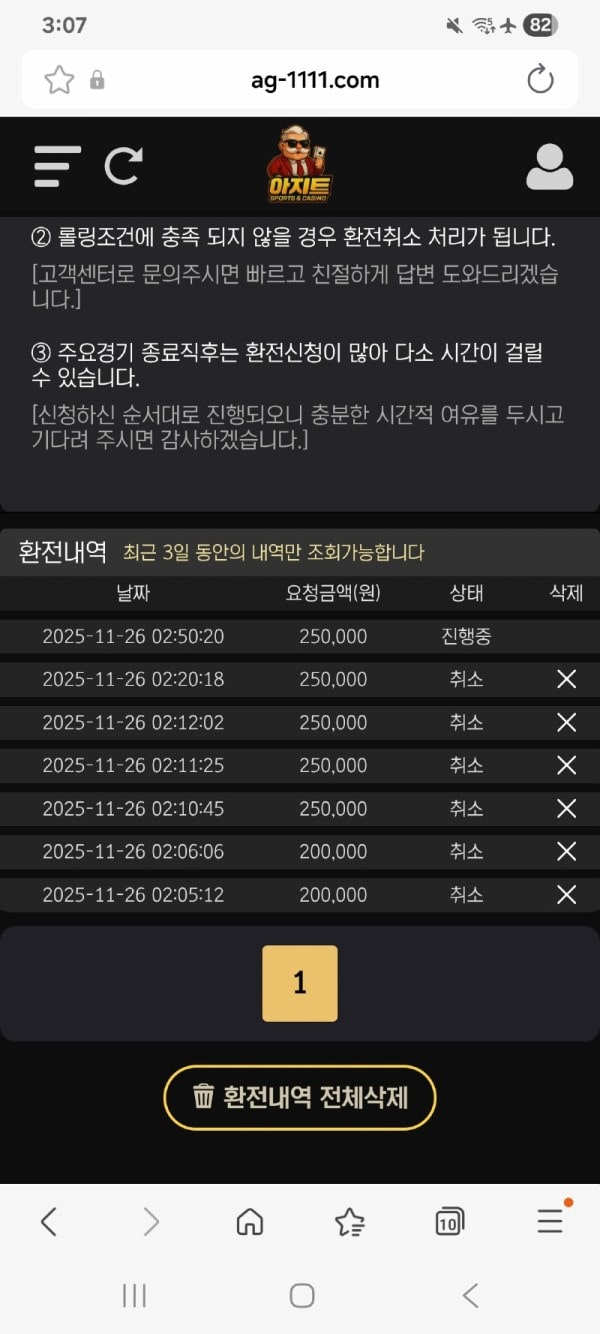Open the browser tools menu
This screenshot has height=1334, width=600.
click(x=549, y=1221)
